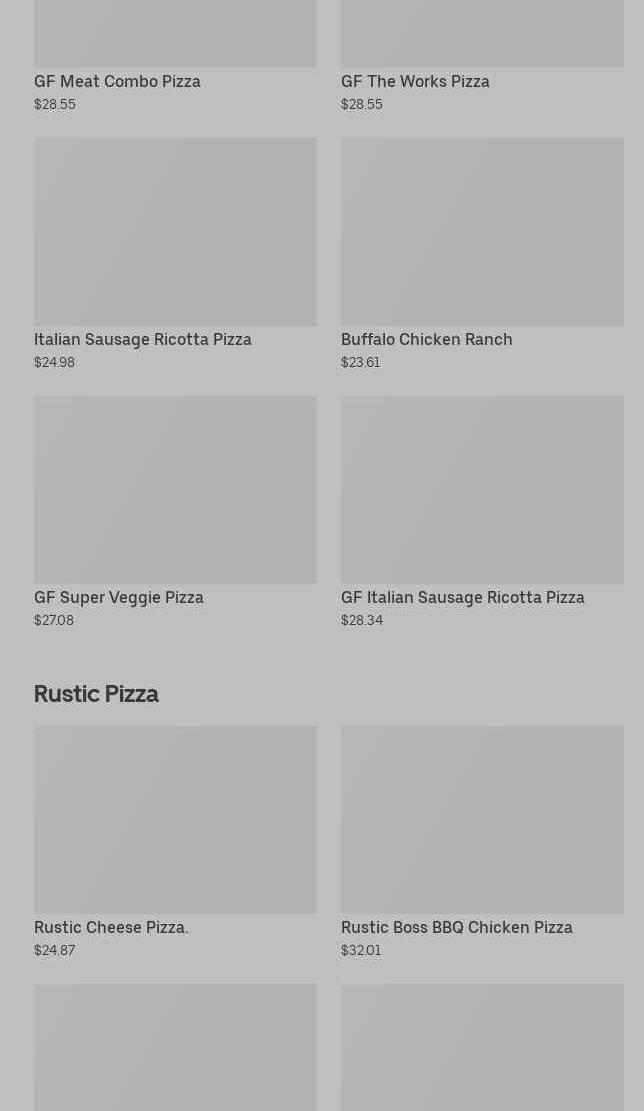Select the Rustic Cheese Pizza card
This screenshot has width=644, height=1111.
coord(175,842)
